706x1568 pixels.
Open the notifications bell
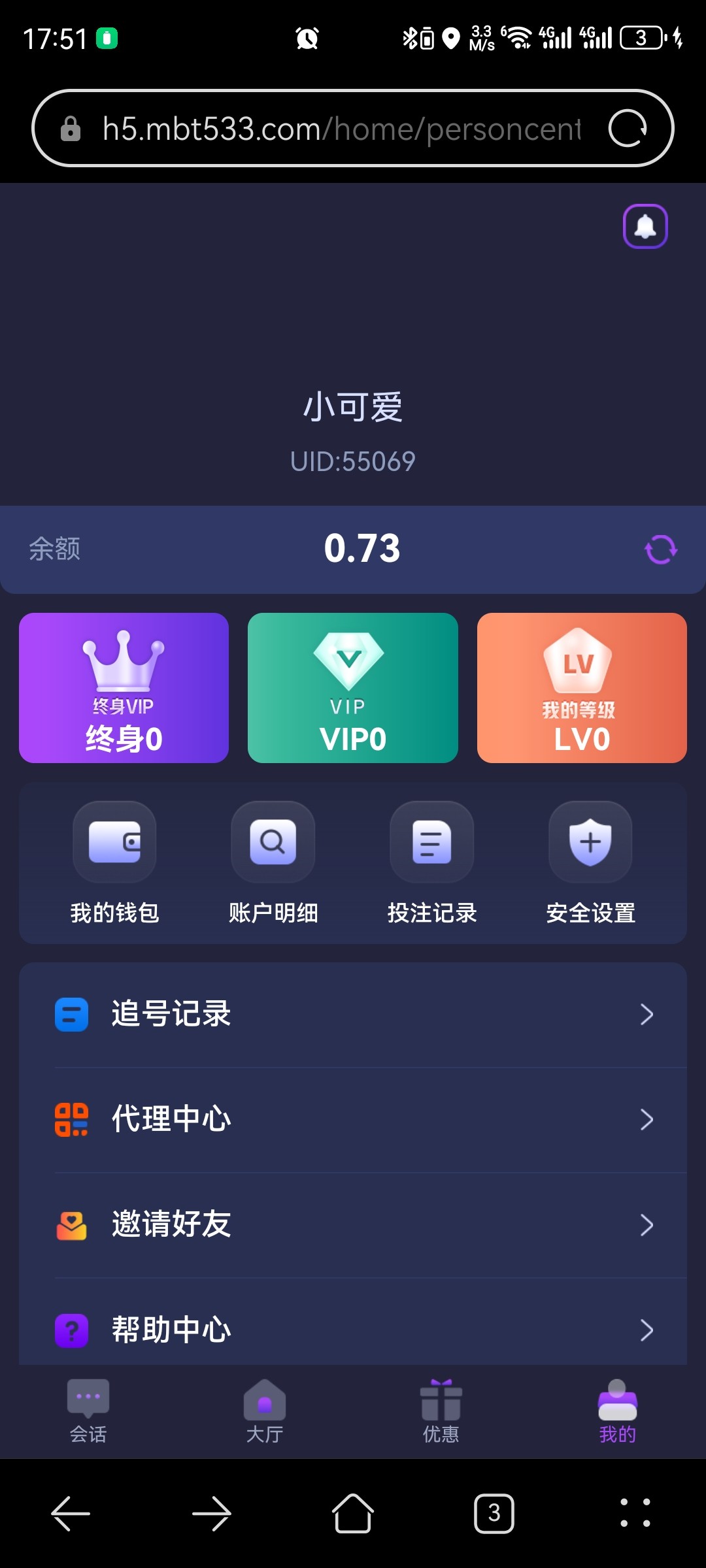[645, 226]
